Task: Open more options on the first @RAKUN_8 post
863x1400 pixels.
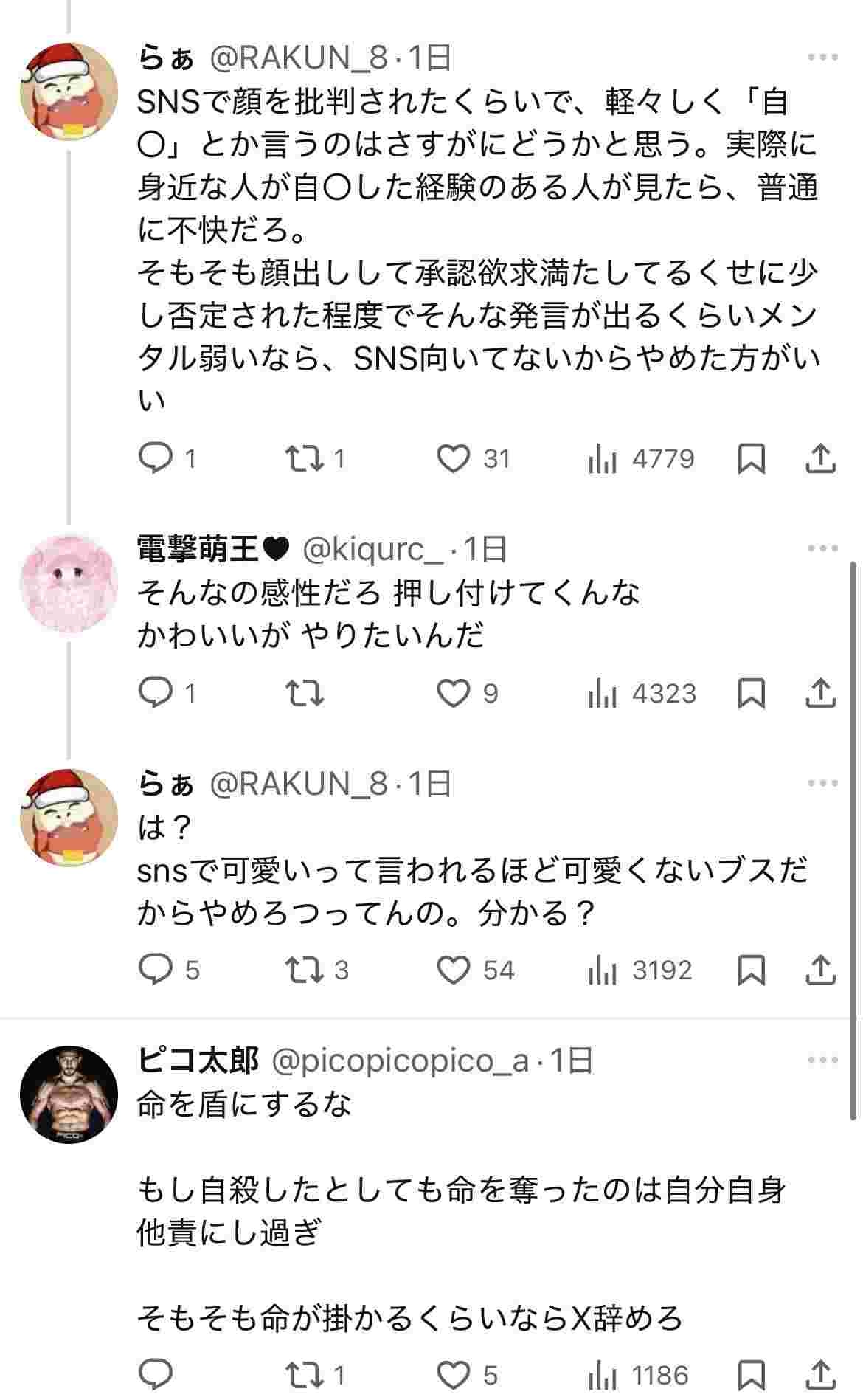Action: tap(822, 58)
